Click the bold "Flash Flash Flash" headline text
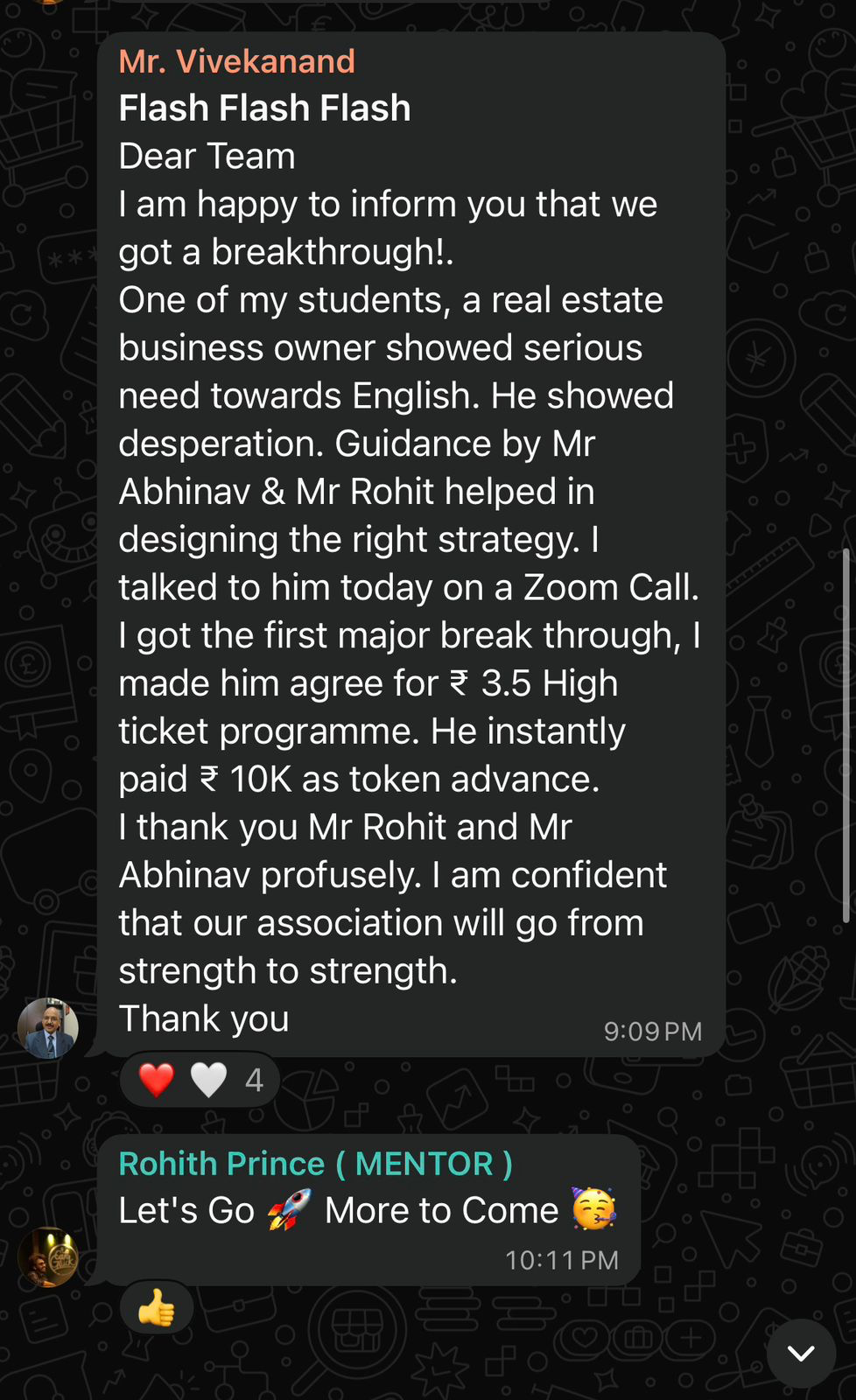Viewport: 856px width, 1400px height. click(x=264, y=108)
